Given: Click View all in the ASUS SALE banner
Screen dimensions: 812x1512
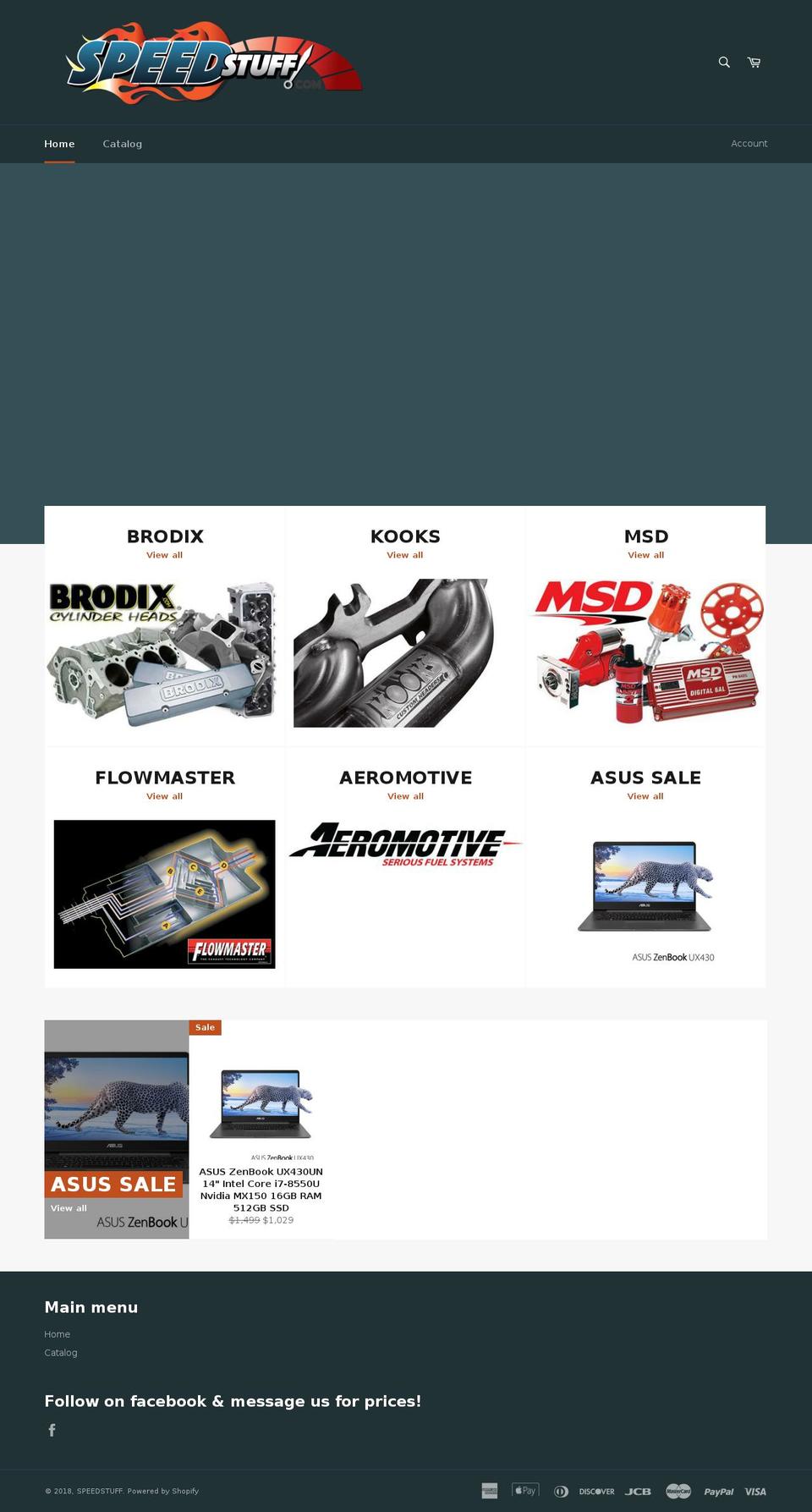Looking at the screenshot, I should [x=68, y=1207].
